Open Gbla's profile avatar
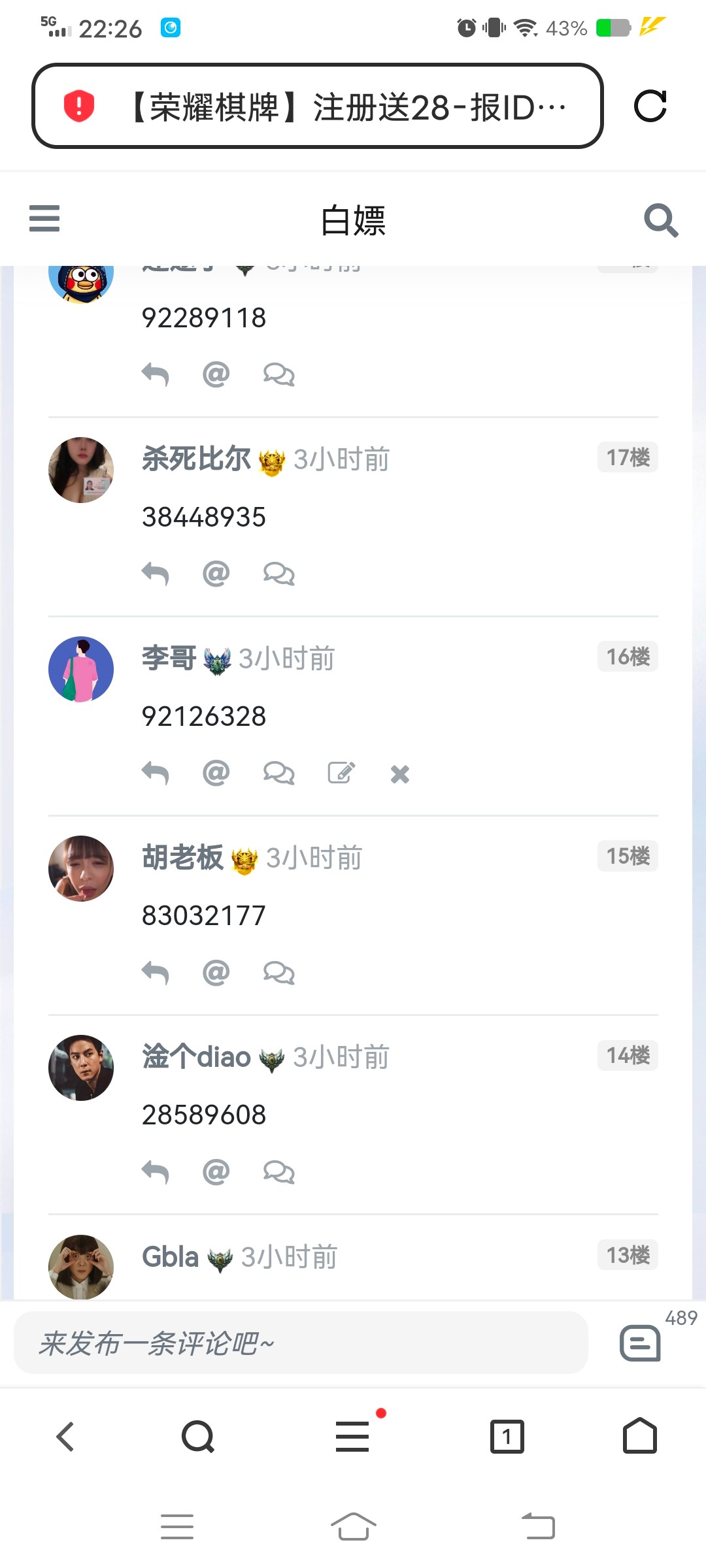 pos(81,1266)
